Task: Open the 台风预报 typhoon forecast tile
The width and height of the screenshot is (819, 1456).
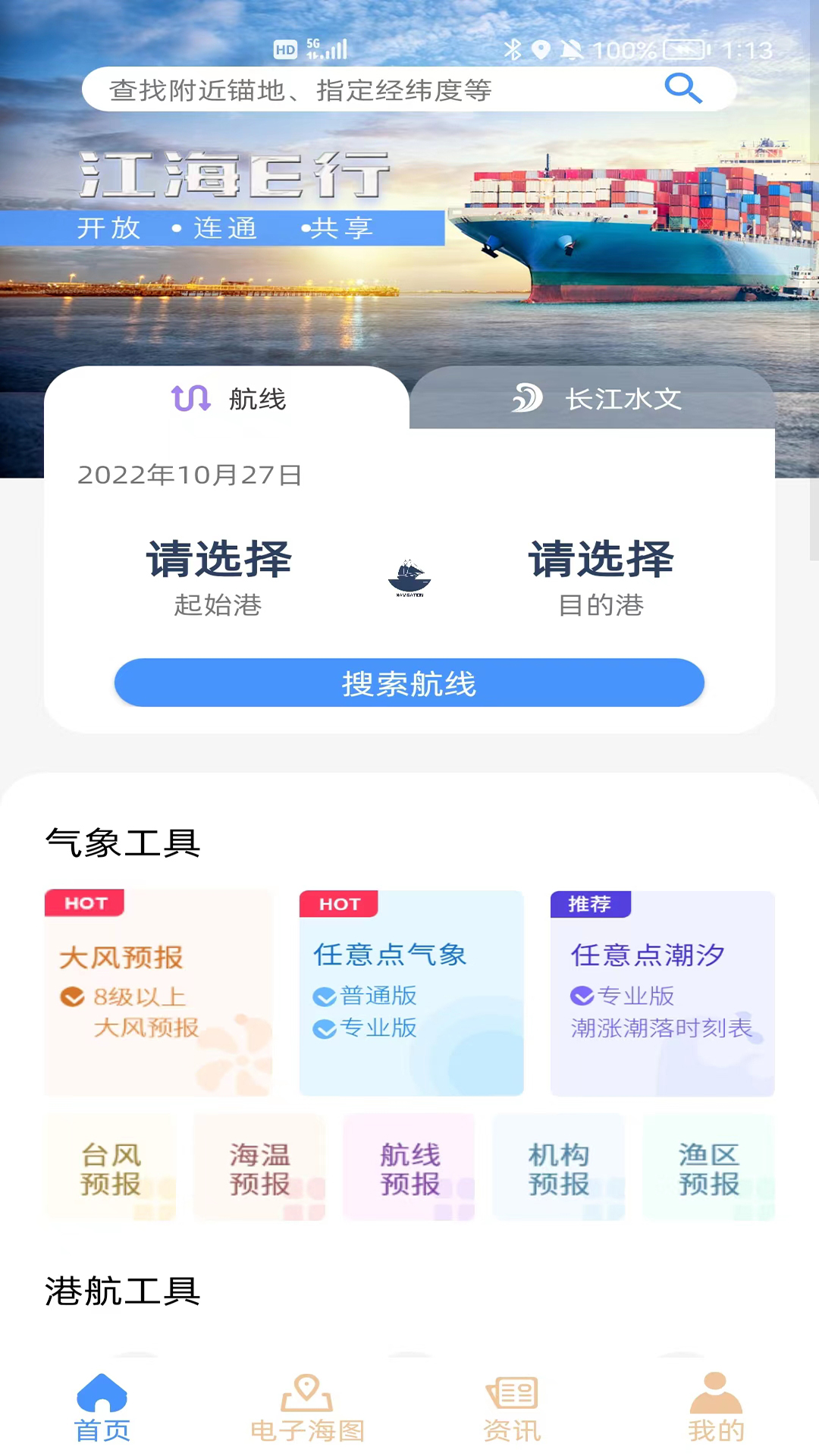Action: click(111, 1168)
